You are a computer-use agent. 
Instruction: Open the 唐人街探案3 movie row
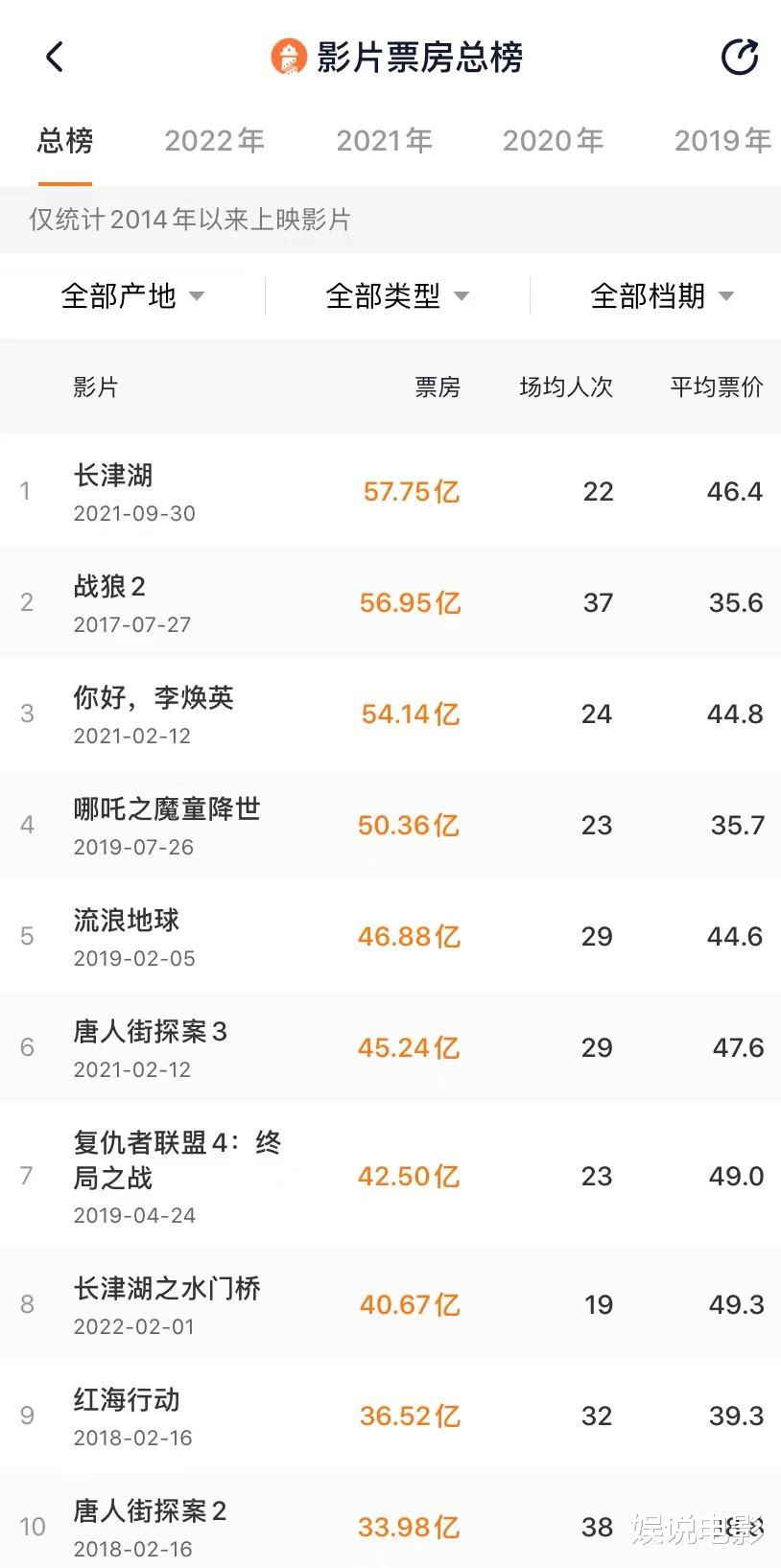point(390,1047)
